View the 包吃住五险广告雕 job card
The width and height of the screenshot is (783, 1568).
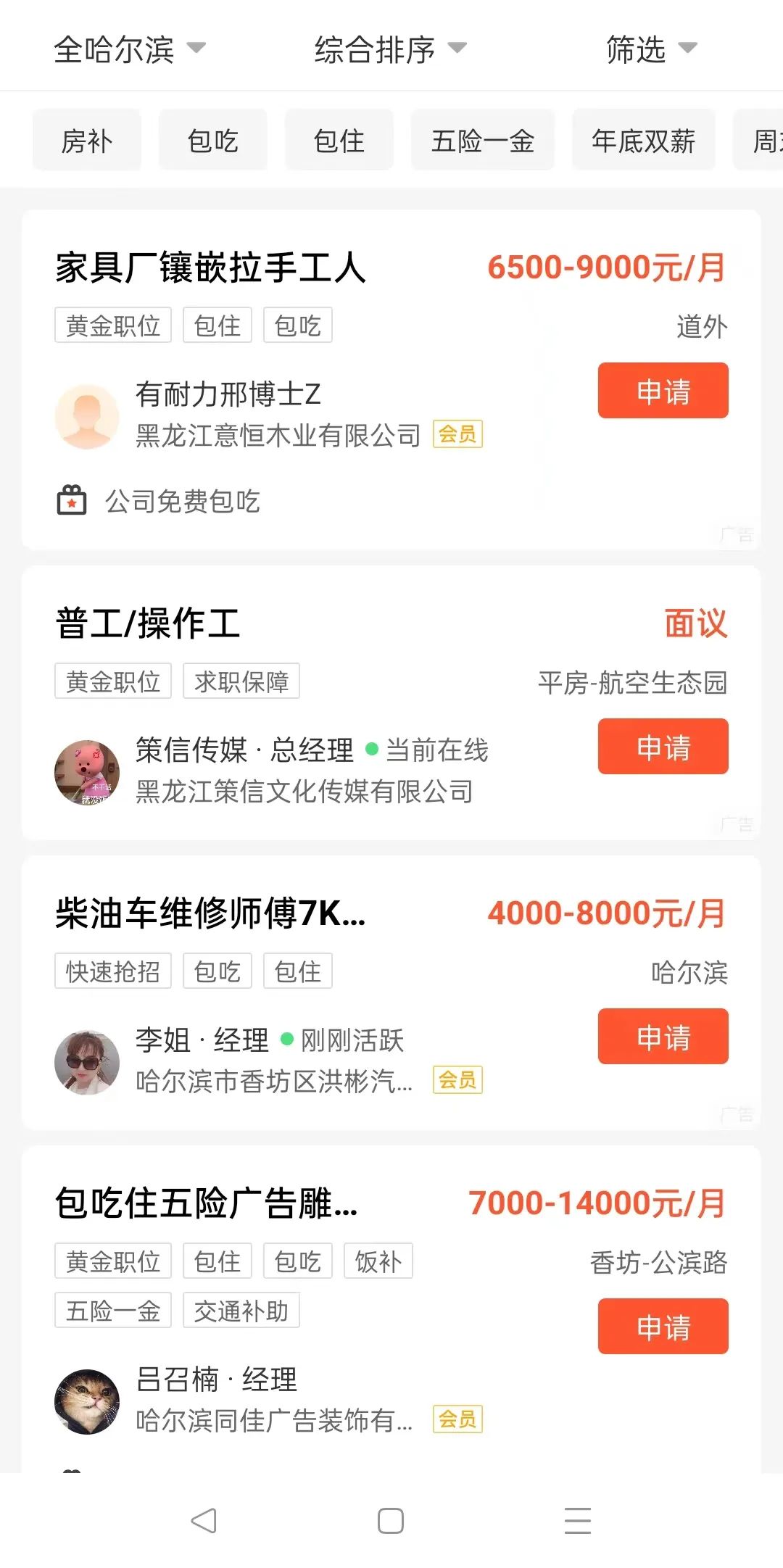207,1203
